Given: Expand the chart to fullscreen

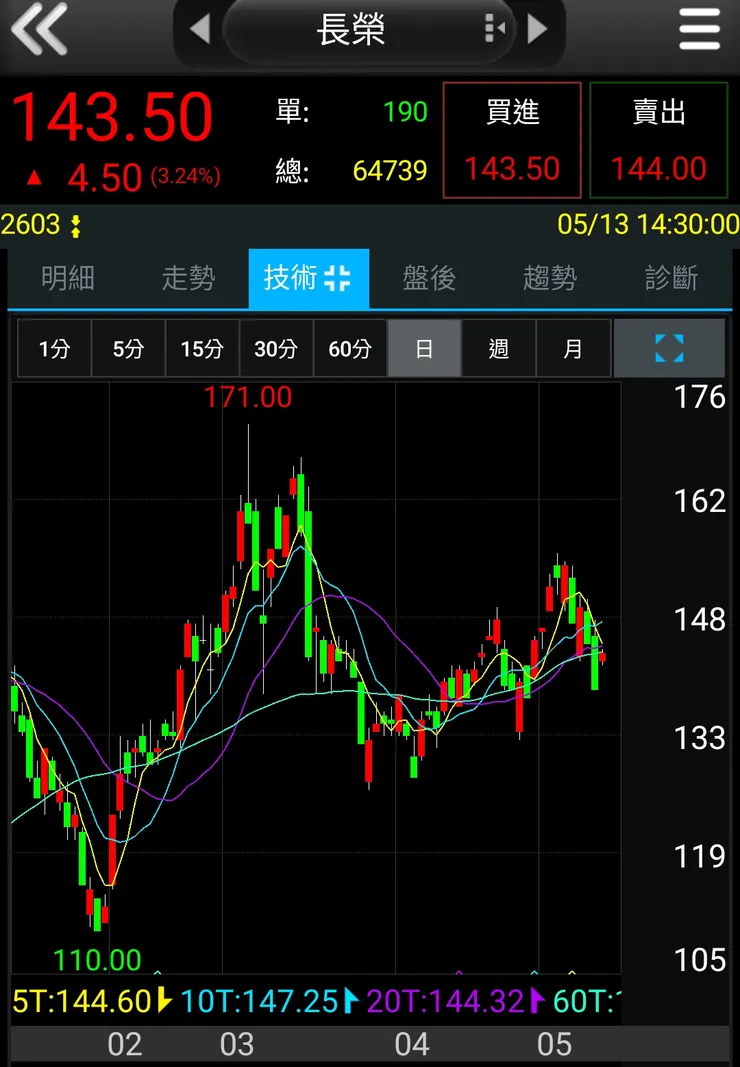Looking at the screenshot, I should (669, 349).
